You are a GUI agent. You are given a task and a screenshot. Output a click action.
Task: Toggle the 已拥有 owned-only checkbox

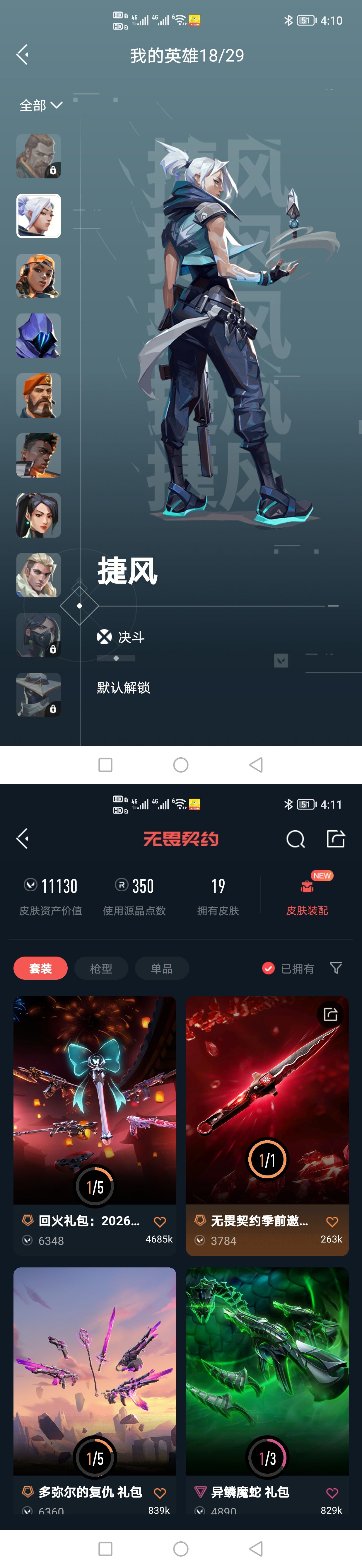[x=268, y=969]
